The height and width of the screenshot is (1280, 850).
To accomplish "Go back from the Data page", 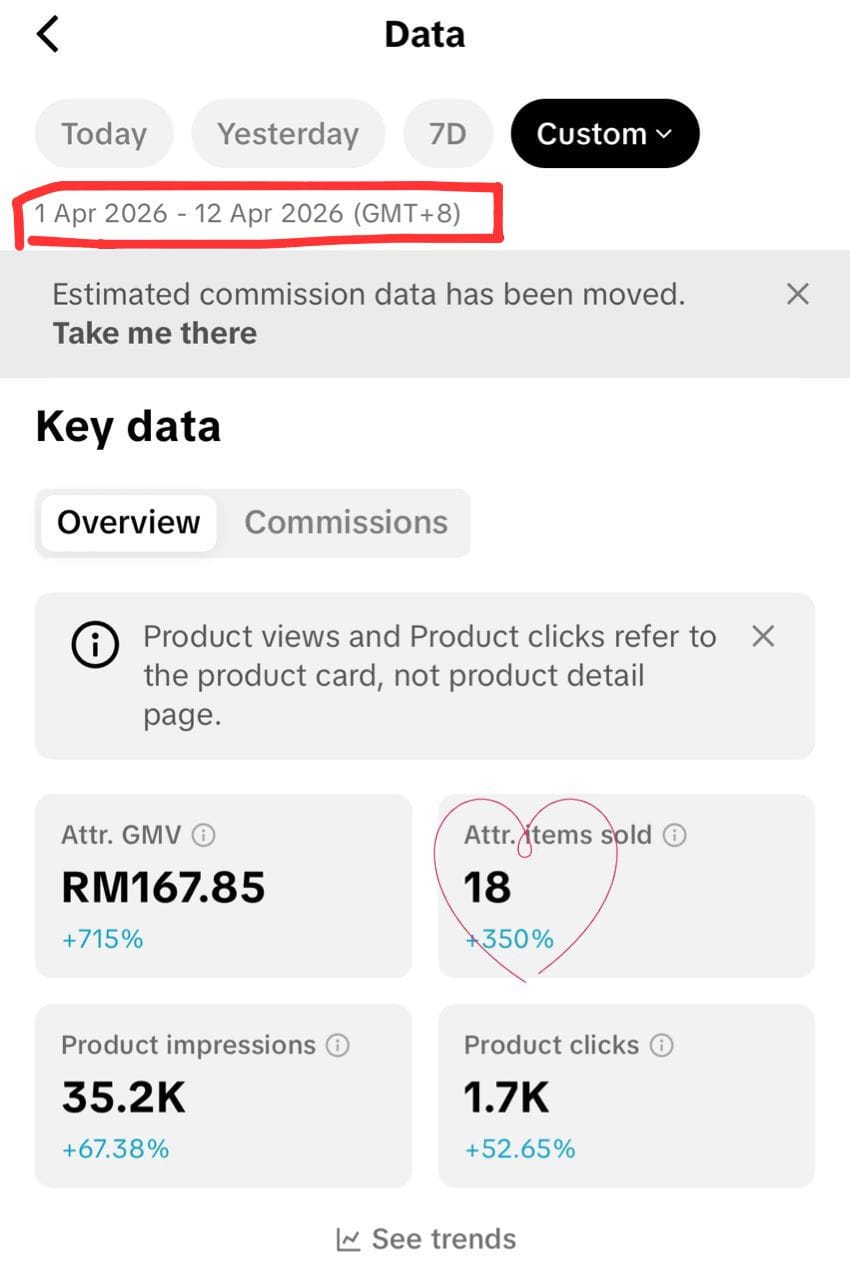I will click(x=48, y=34).
